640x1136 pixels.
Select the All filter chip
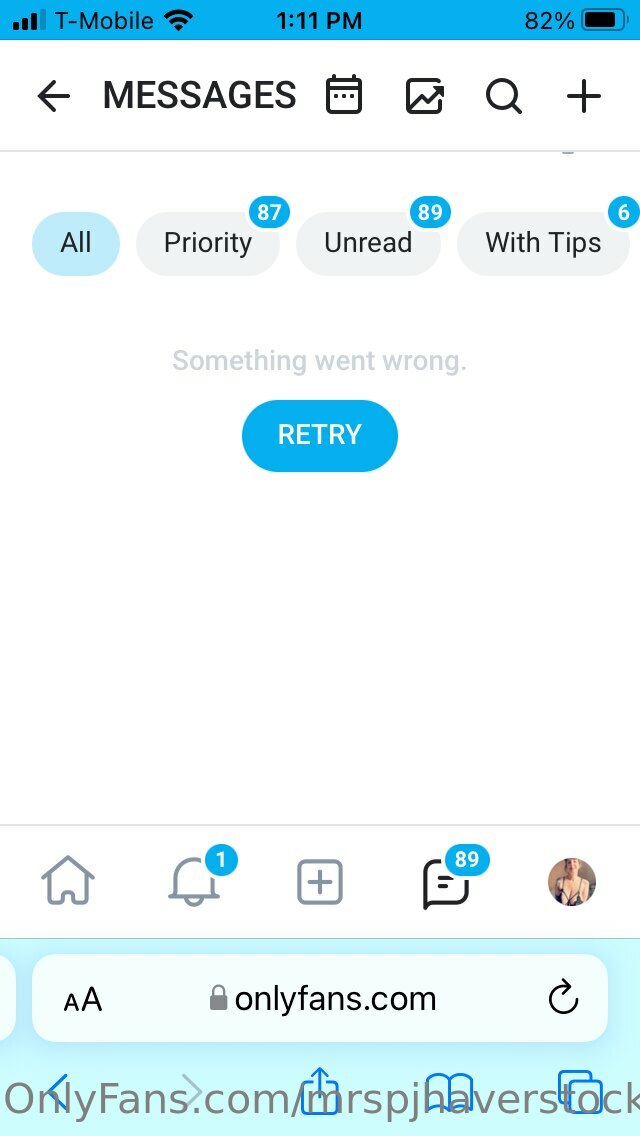[75, 243]
